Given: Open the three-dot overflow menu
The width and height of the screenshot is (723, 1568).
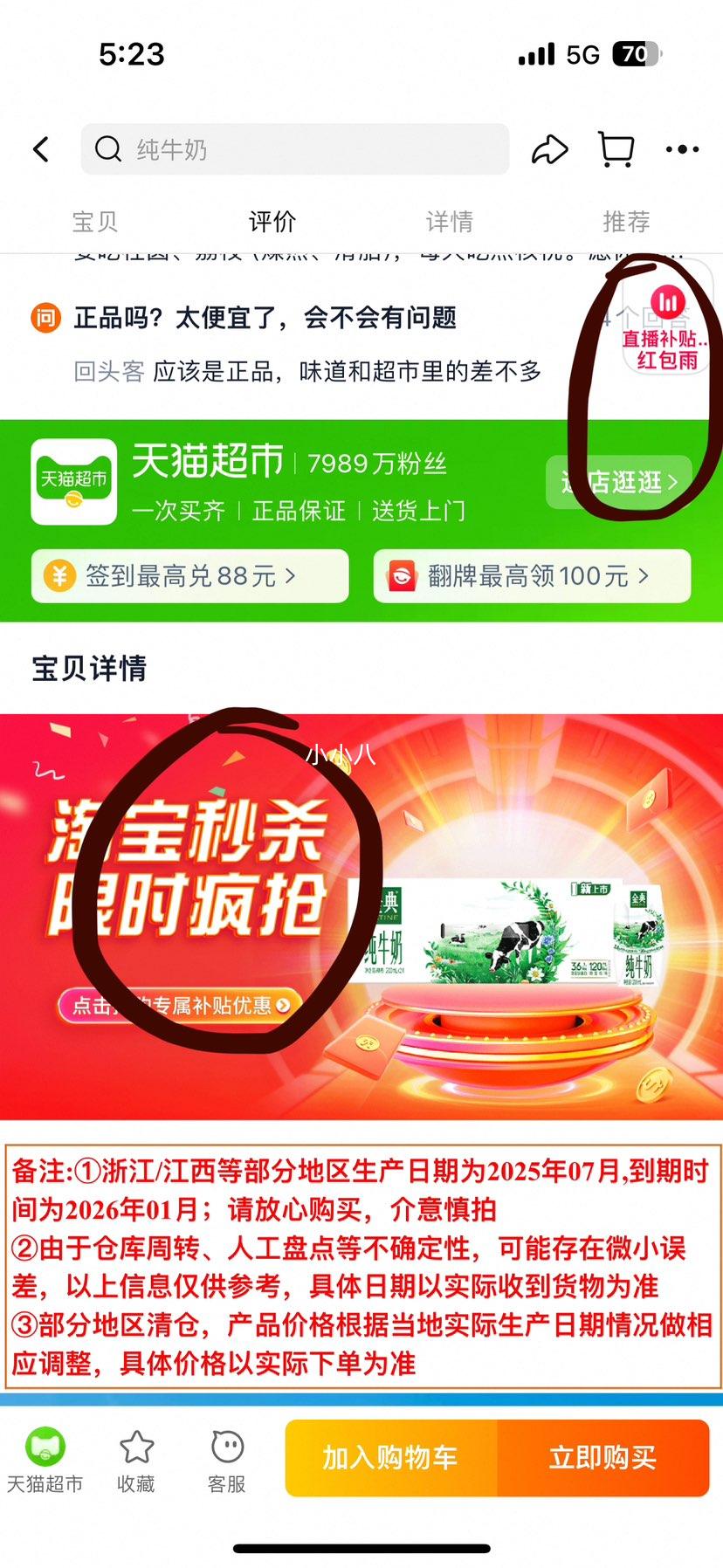Looking at the screenshot, I should click(x=681, y=149).
